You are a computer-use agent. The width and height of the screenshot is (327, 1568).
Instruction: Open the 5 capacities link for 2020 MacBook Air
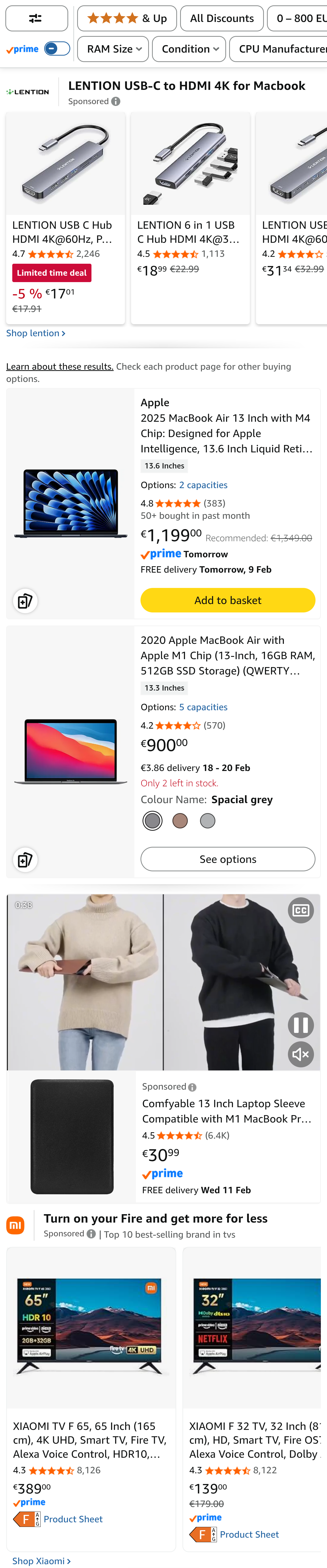click(x=203, y=707)
